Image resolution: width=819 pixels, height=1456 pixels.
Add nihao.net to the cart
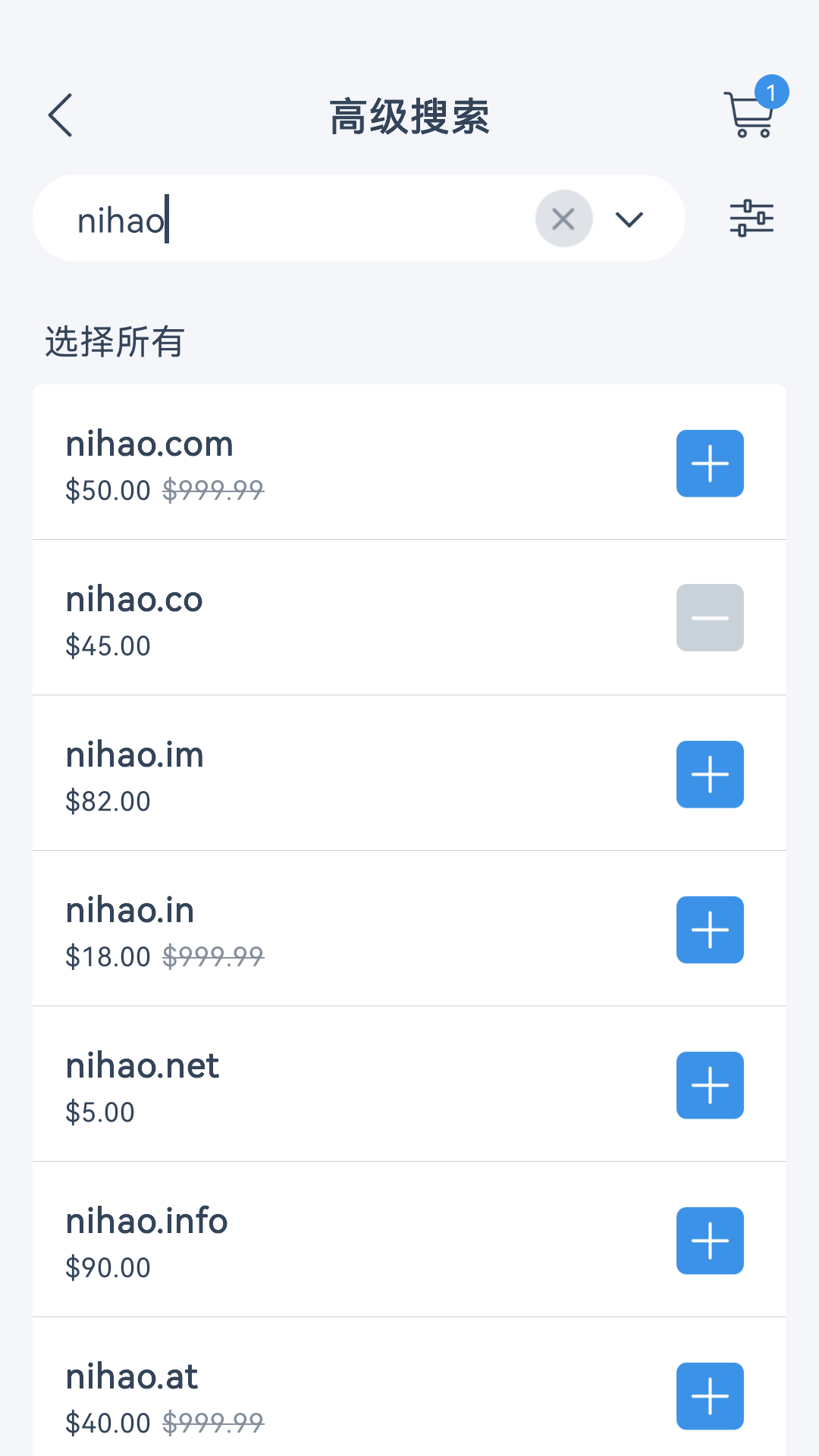(710, 1085)
